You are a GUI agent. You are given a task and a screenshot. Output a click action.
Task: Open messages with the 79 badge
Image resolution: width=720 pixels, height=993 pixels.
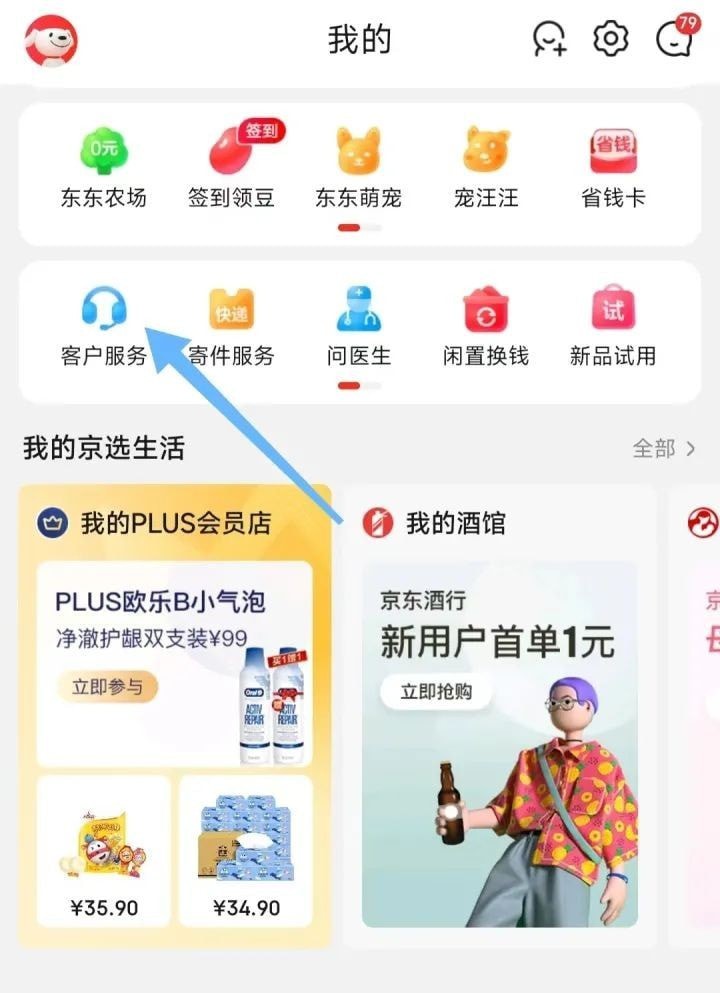(673, 39)
